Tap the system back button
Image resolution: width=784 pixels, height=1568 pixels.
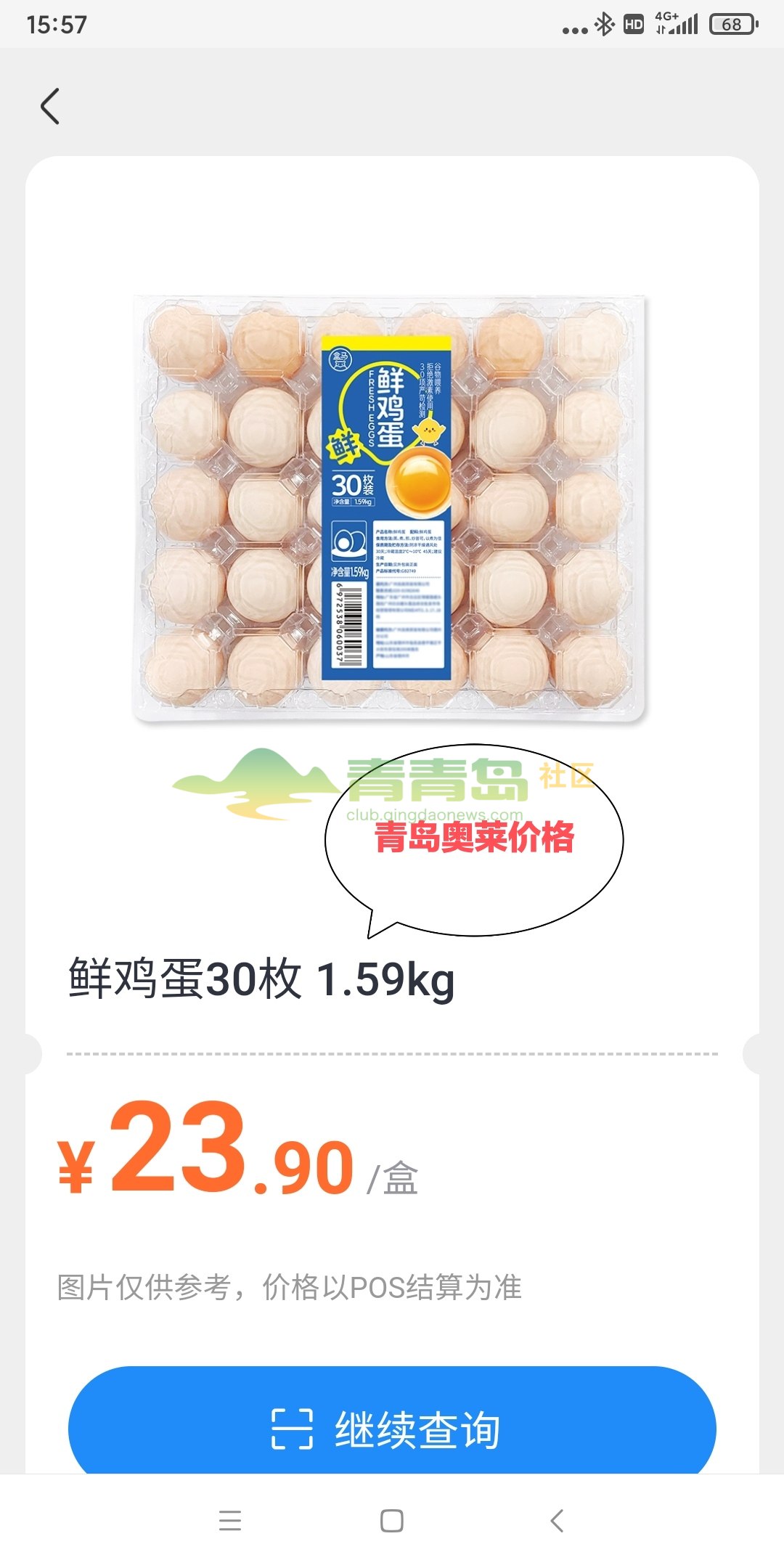[557, 1520]
